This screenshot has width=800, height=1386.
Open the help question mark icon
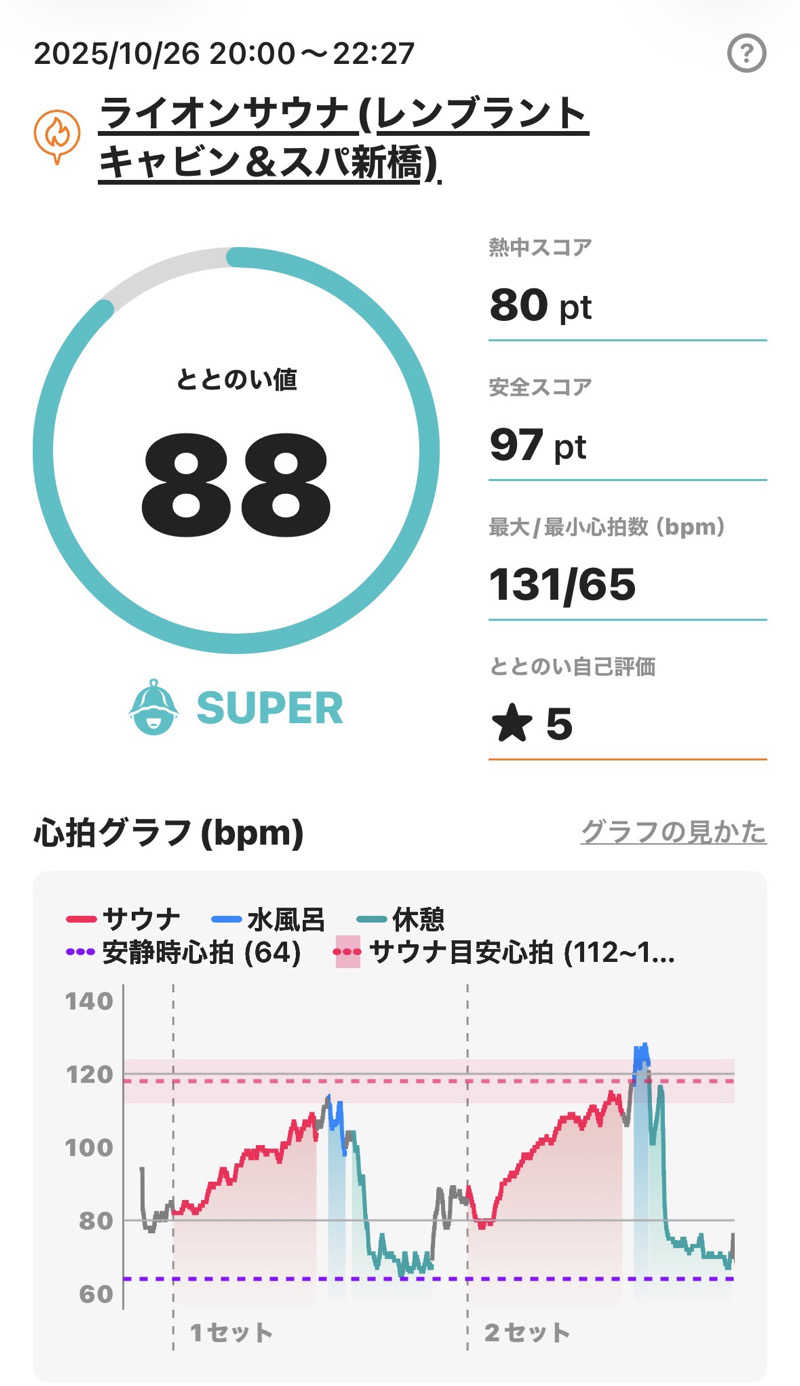click(746, 53)
